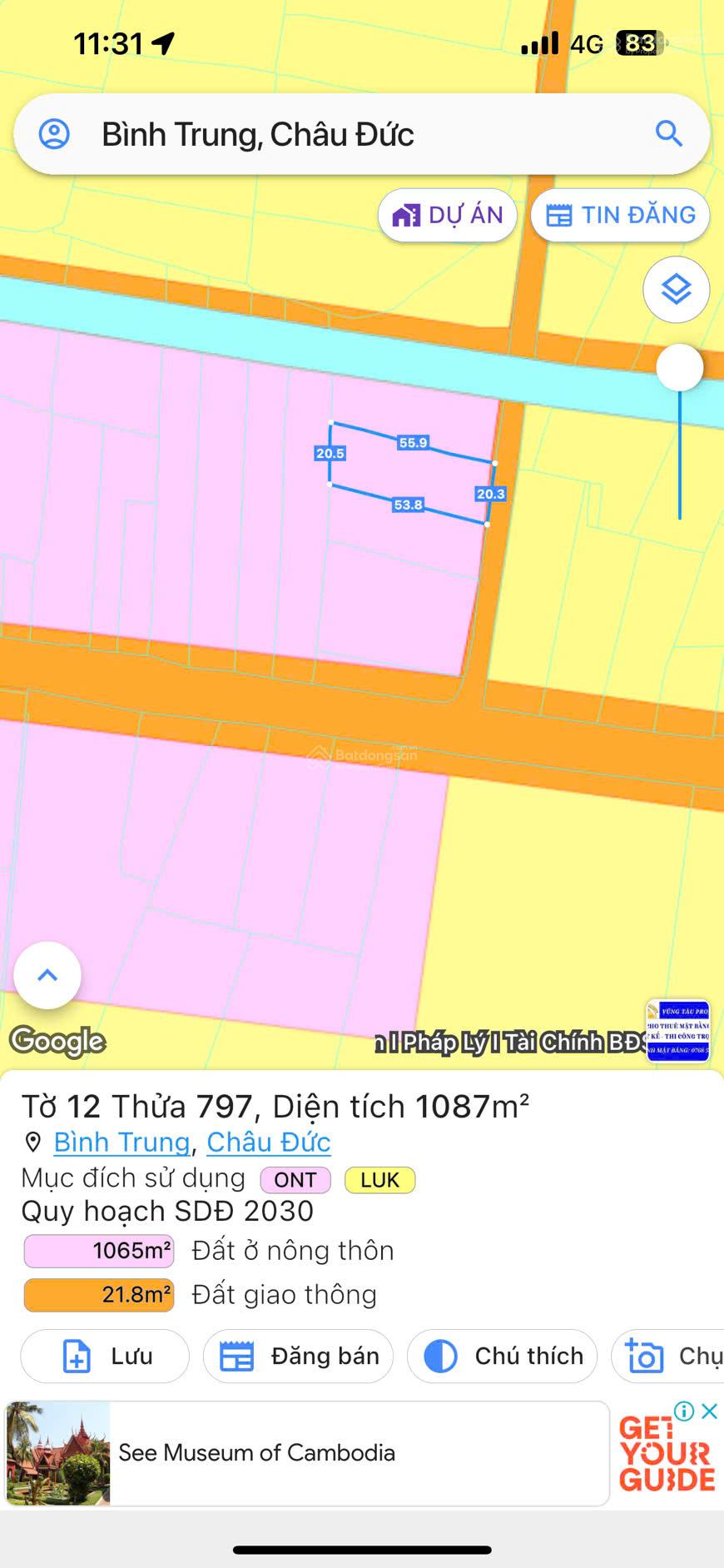The height and width of the screenshot is (1568, 724).
Task: Open the Vũng Tàu Pro ad thumbnail
Action: [x=678, y=1031]
